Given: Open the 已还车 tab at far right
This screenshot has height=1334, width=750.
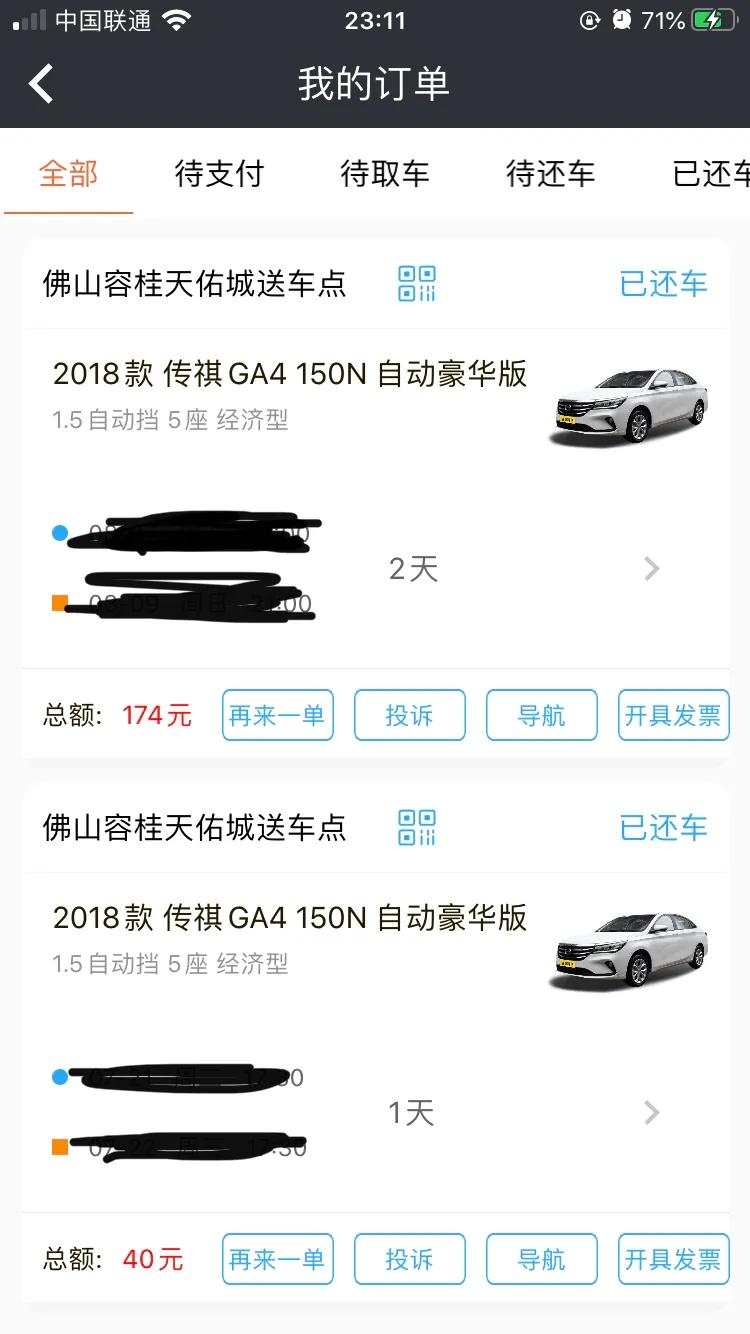Looking at the screenshot, I should coord(718,173).
